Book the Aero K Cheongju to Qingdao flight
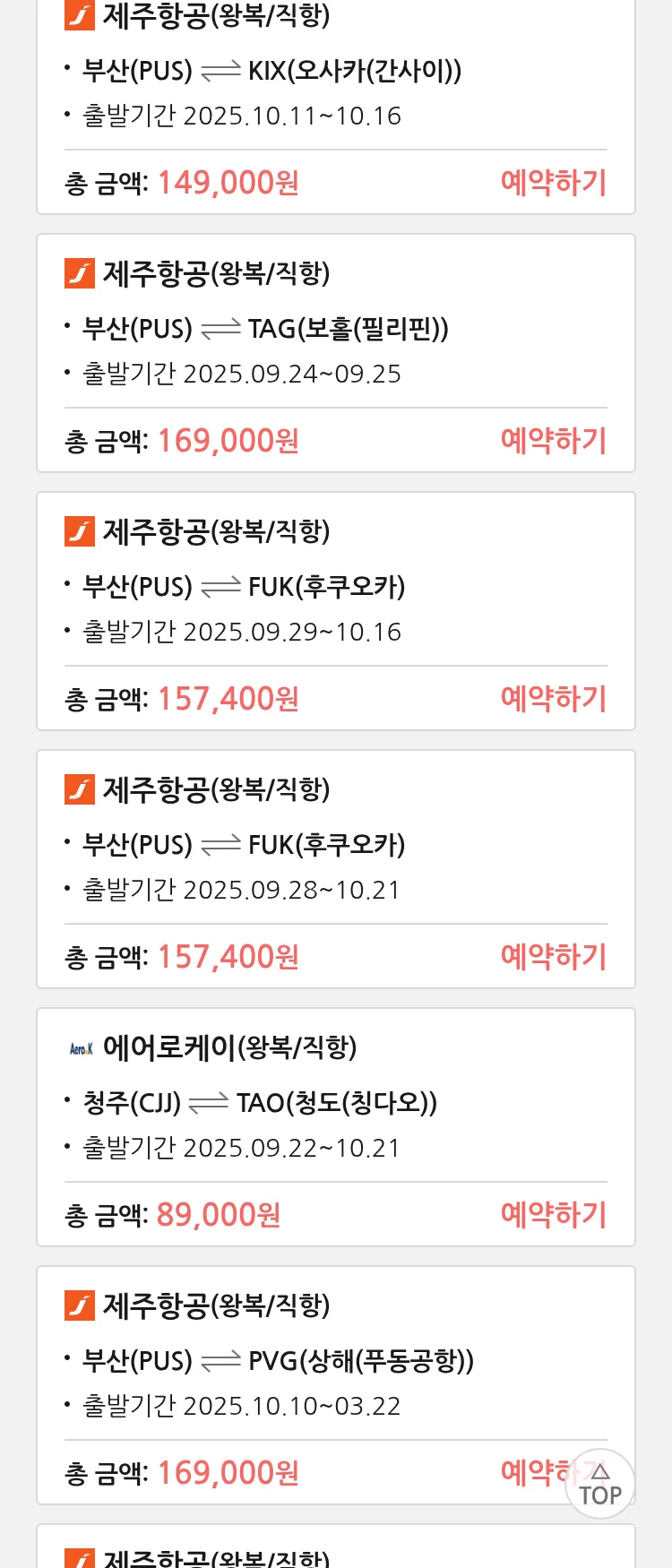 point(553,1215)
